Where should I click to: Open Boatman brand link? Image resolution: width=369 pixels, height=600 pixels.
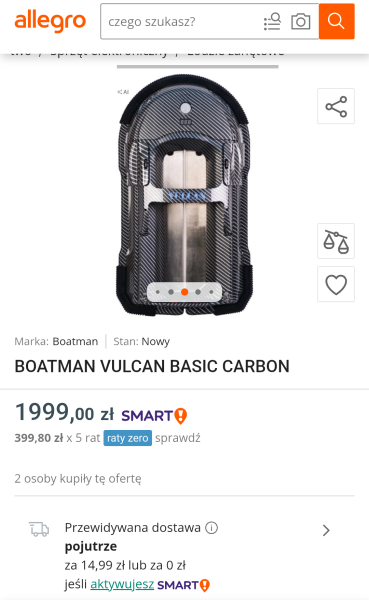click(75, 341)
